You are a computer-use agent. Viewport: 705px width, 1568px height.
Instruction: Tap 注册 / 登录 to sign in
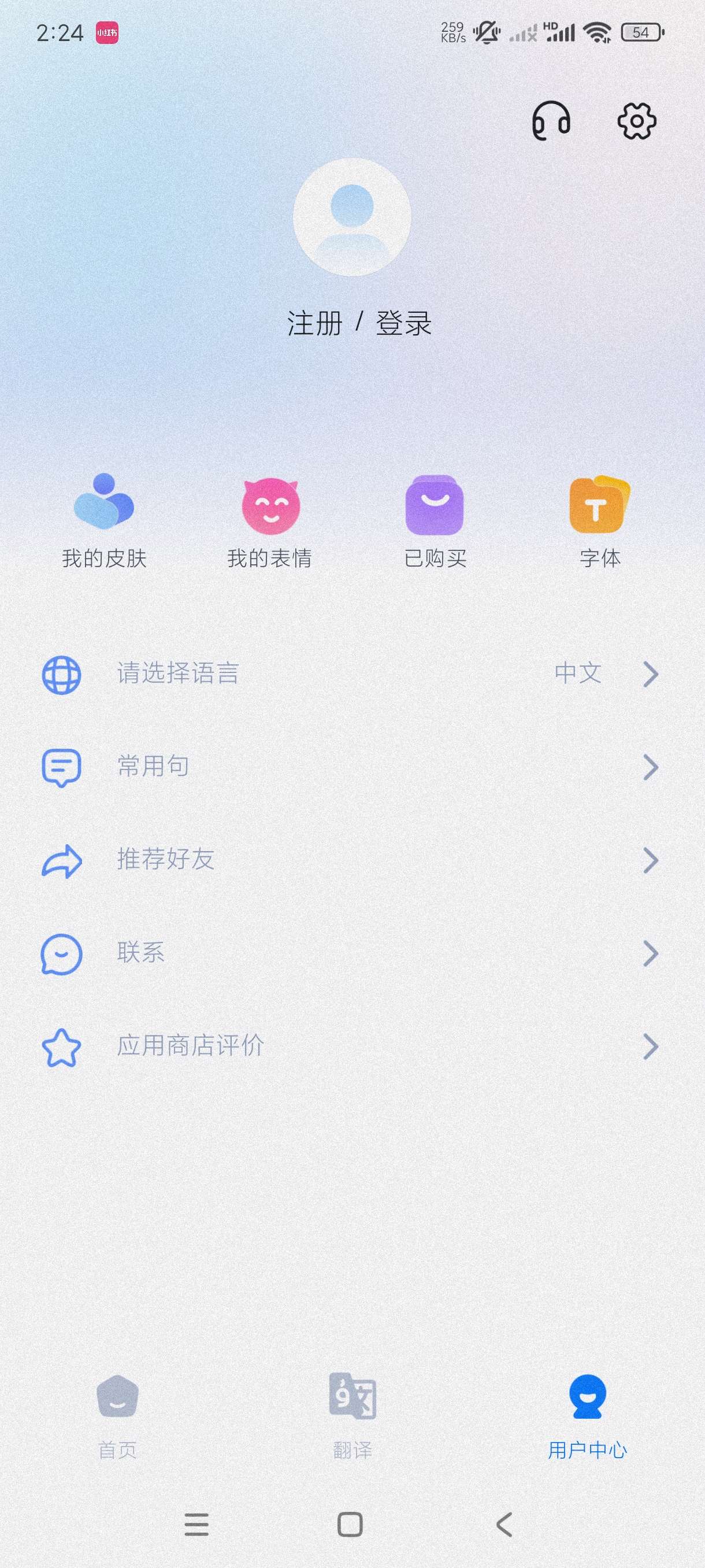(359, 323)
